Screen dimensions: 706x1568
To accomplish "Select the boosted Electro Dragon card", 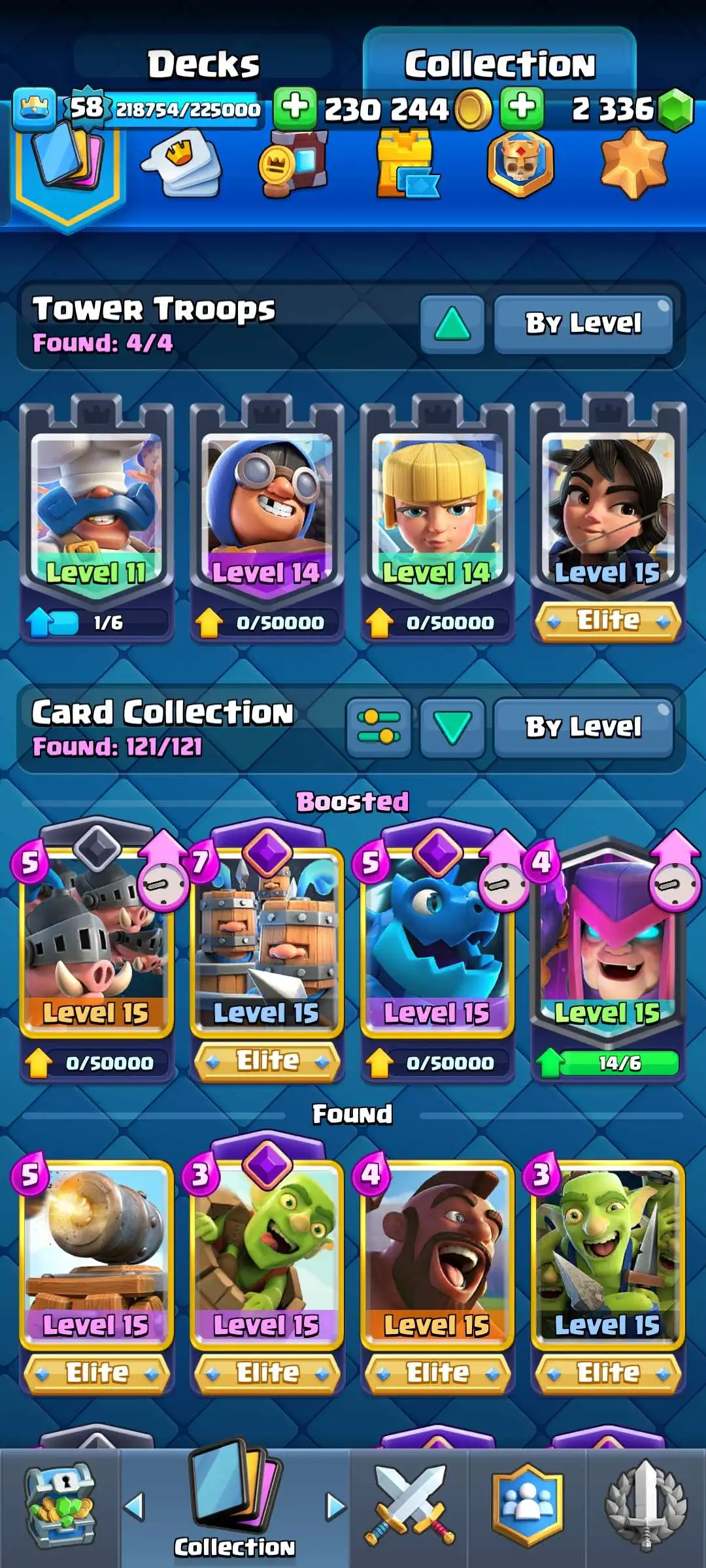I will tap(437, 941).
